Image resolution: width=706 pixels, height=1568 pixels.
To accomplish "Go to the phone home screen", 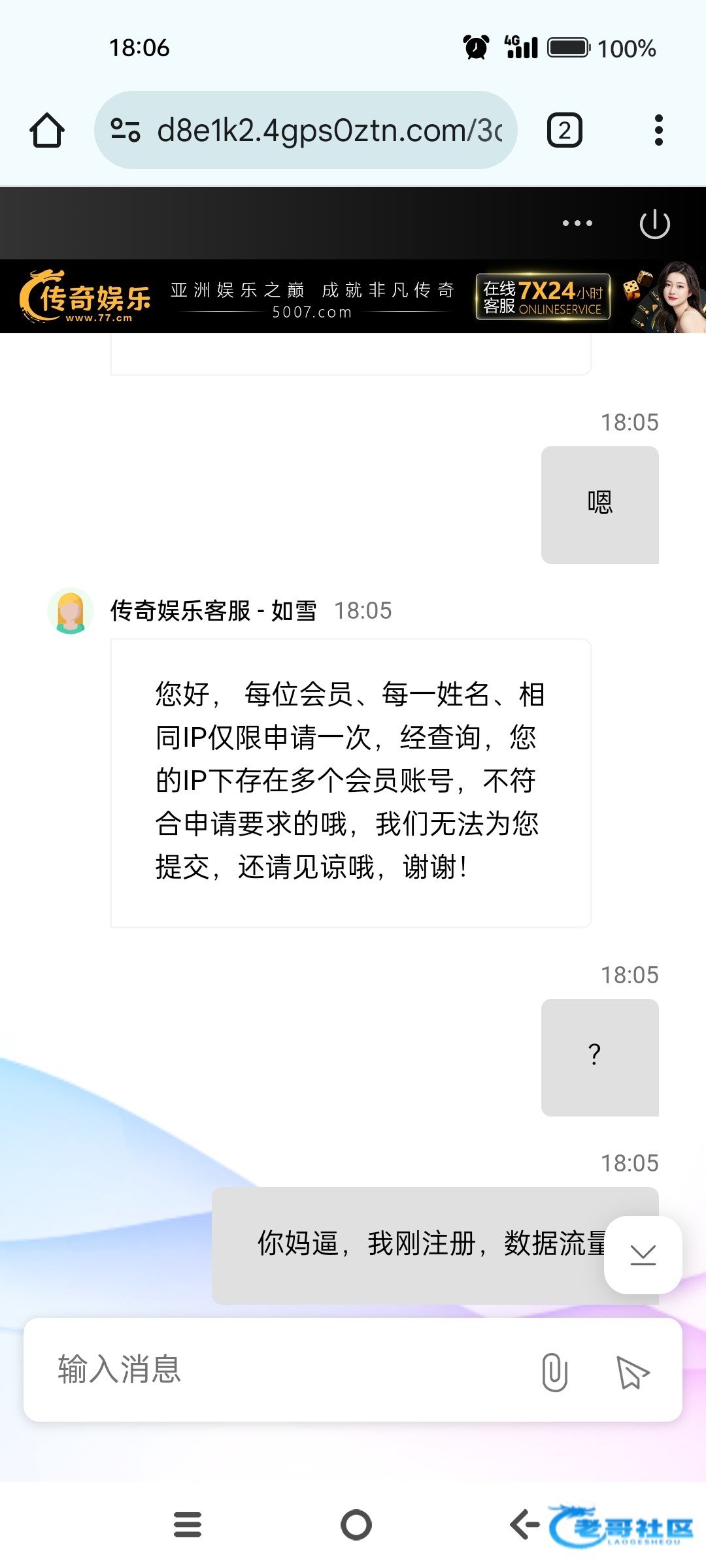I will (x=356, y=1525).
